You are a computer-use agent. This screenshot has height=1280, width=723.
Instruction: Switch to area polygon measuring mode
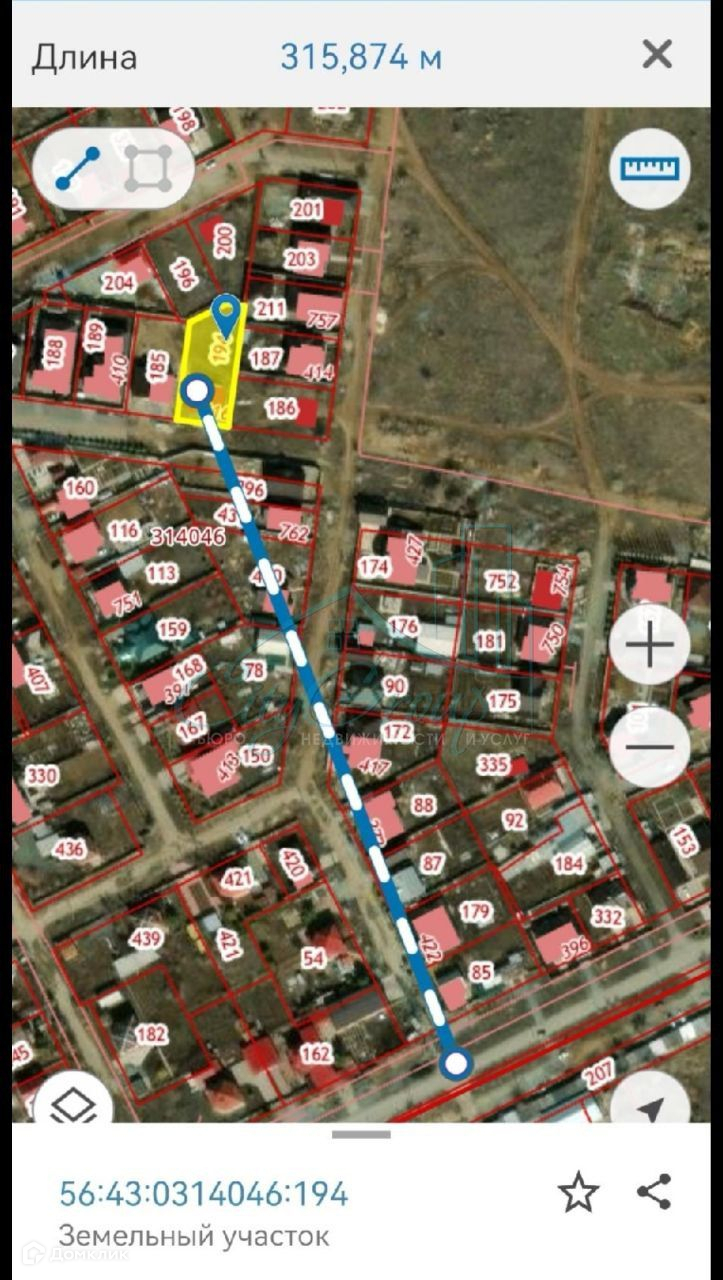(148, 168)
